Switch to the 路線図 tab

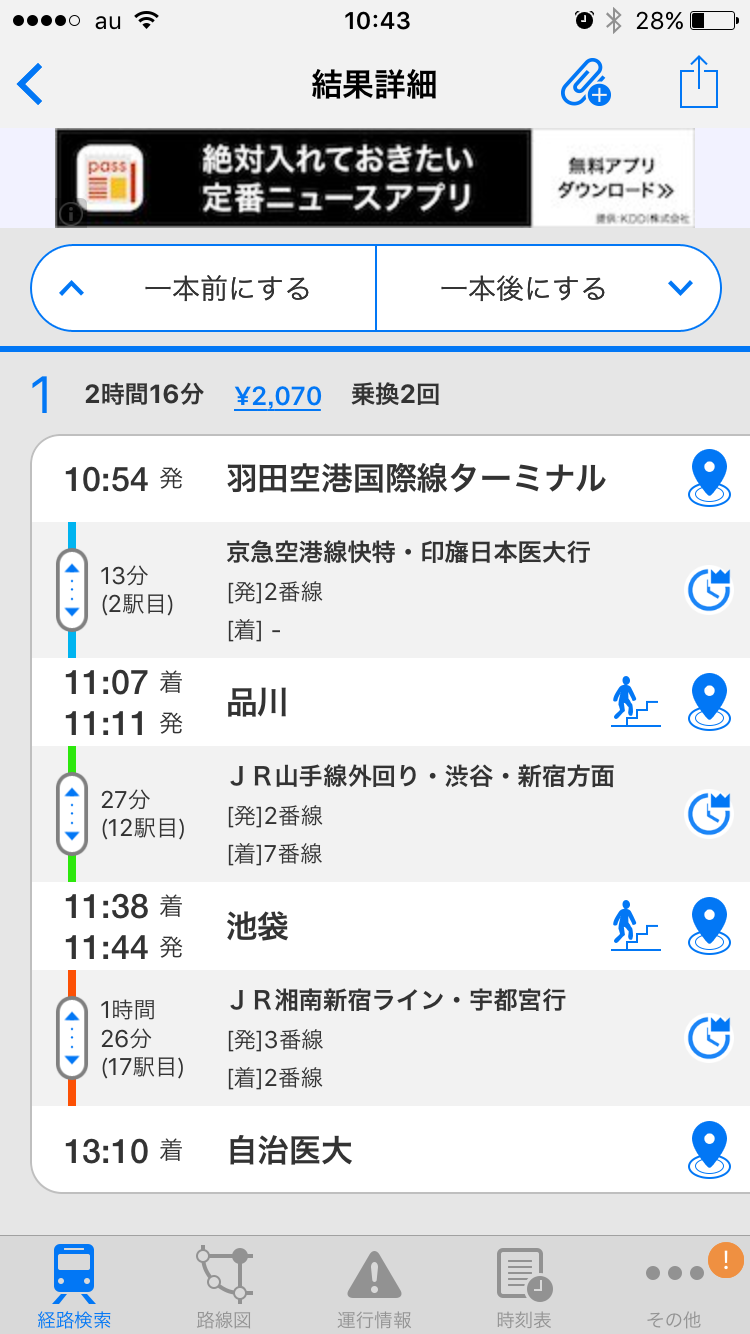point(224,1286)
